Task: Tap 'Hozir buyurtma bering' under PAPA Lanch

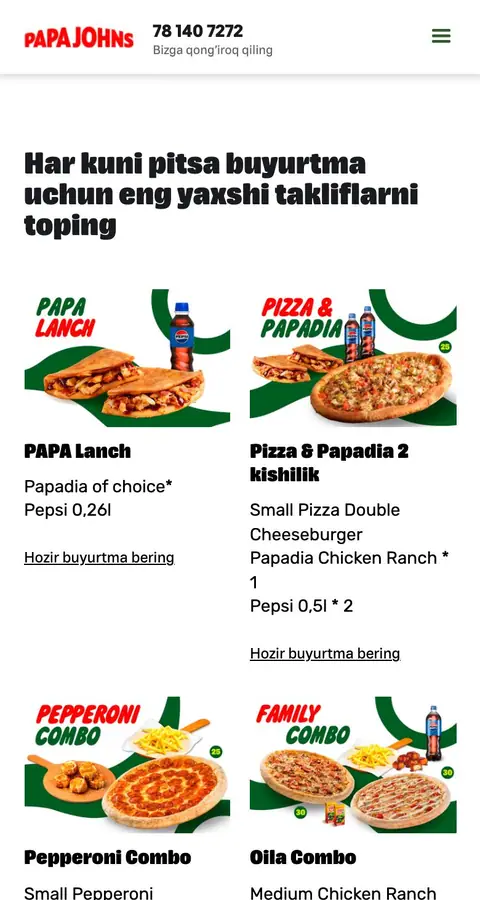Action: (99, 557)
